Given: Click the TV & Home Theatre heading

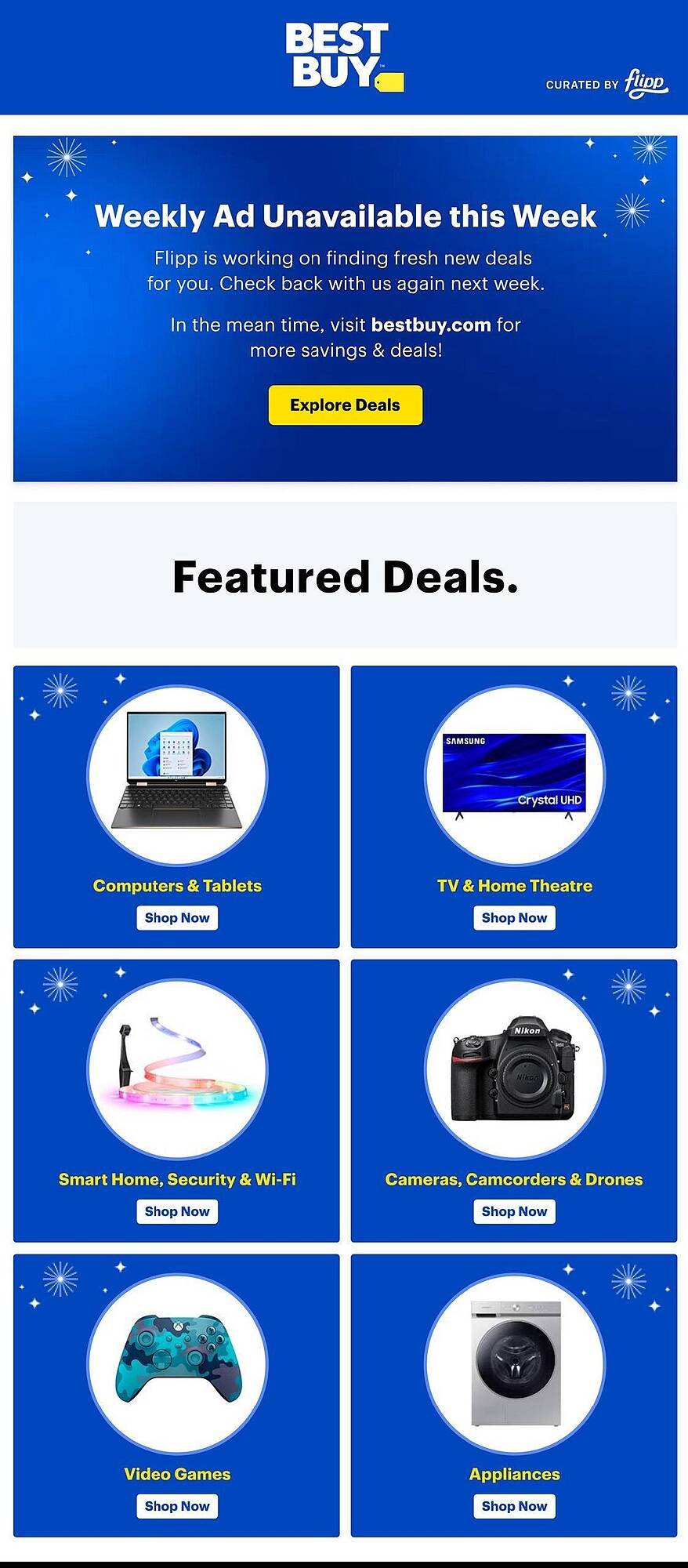Looking at the screenshot, I should [x=513, y=885].
